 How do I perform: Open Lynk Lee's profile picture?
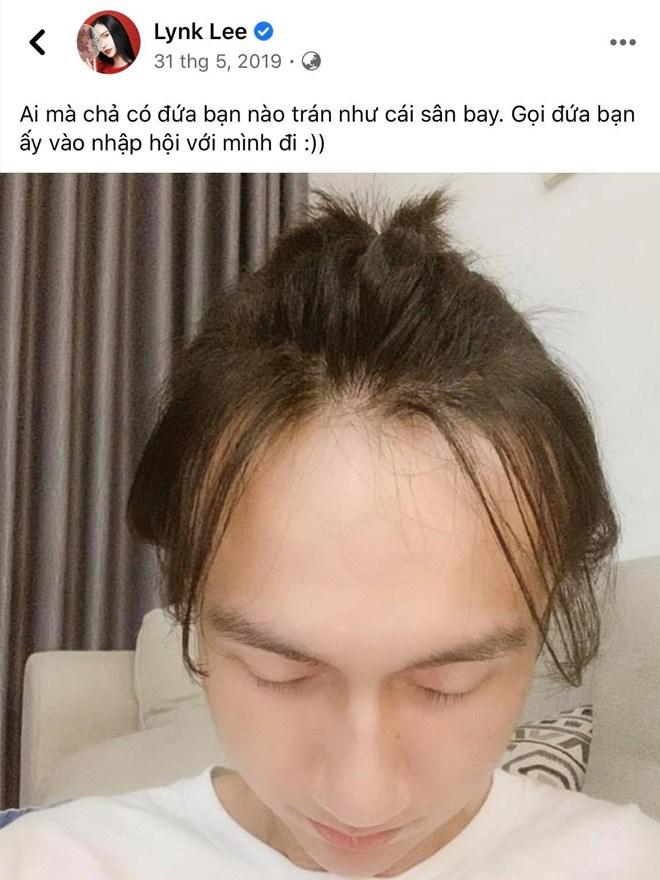coord(108,42)
